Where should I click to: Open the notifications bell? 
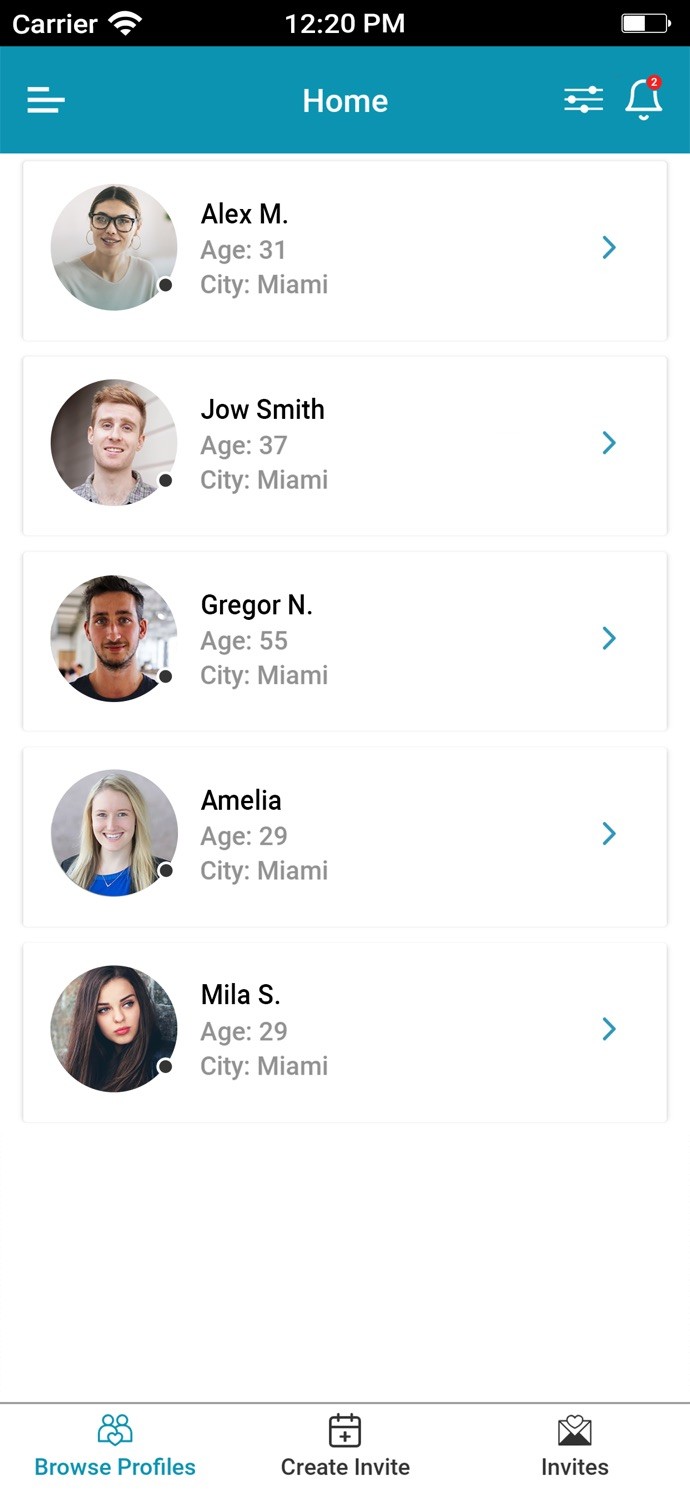point(643,100)
